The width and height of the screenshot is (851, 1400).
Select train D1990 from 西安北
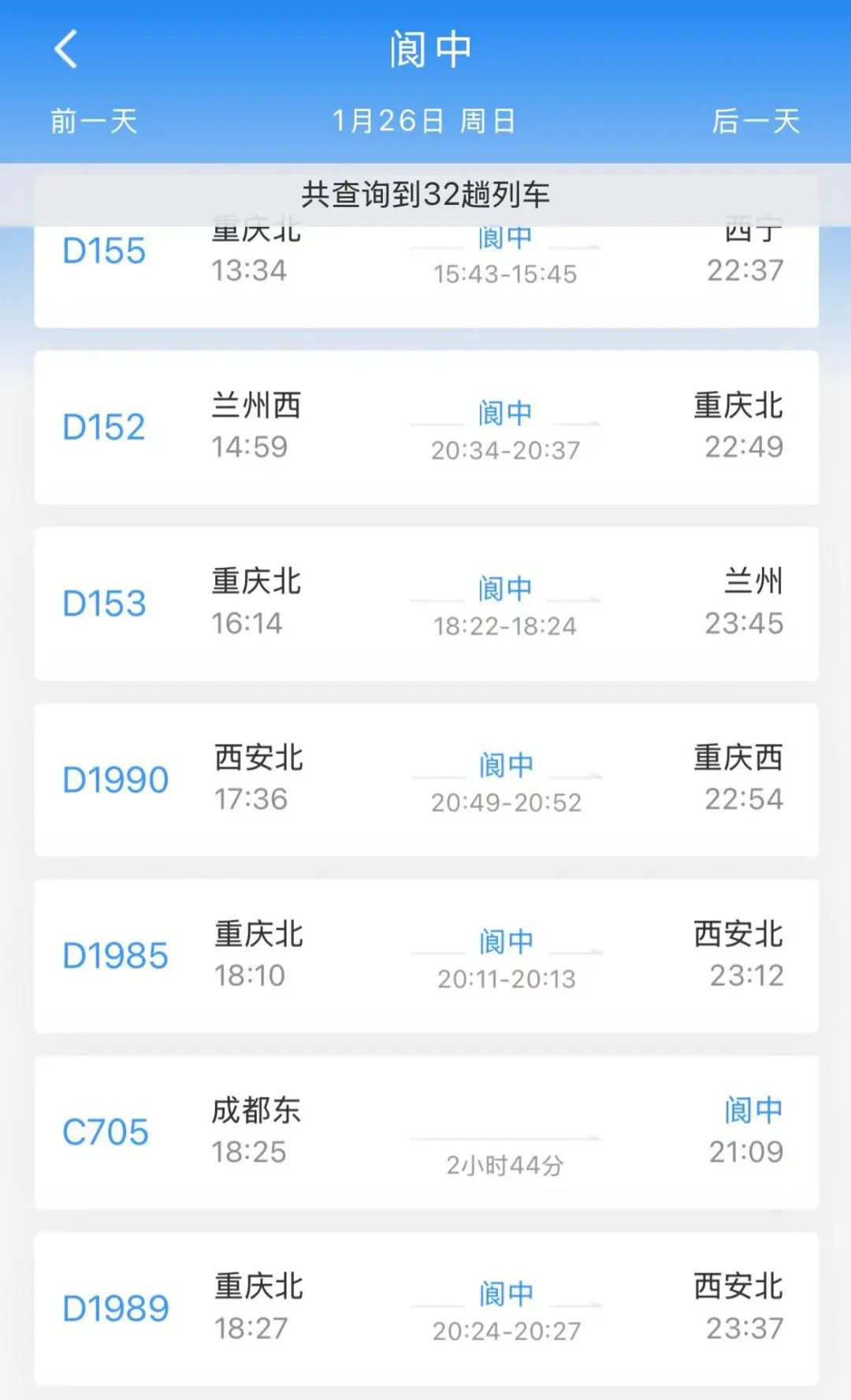point(425,780)
